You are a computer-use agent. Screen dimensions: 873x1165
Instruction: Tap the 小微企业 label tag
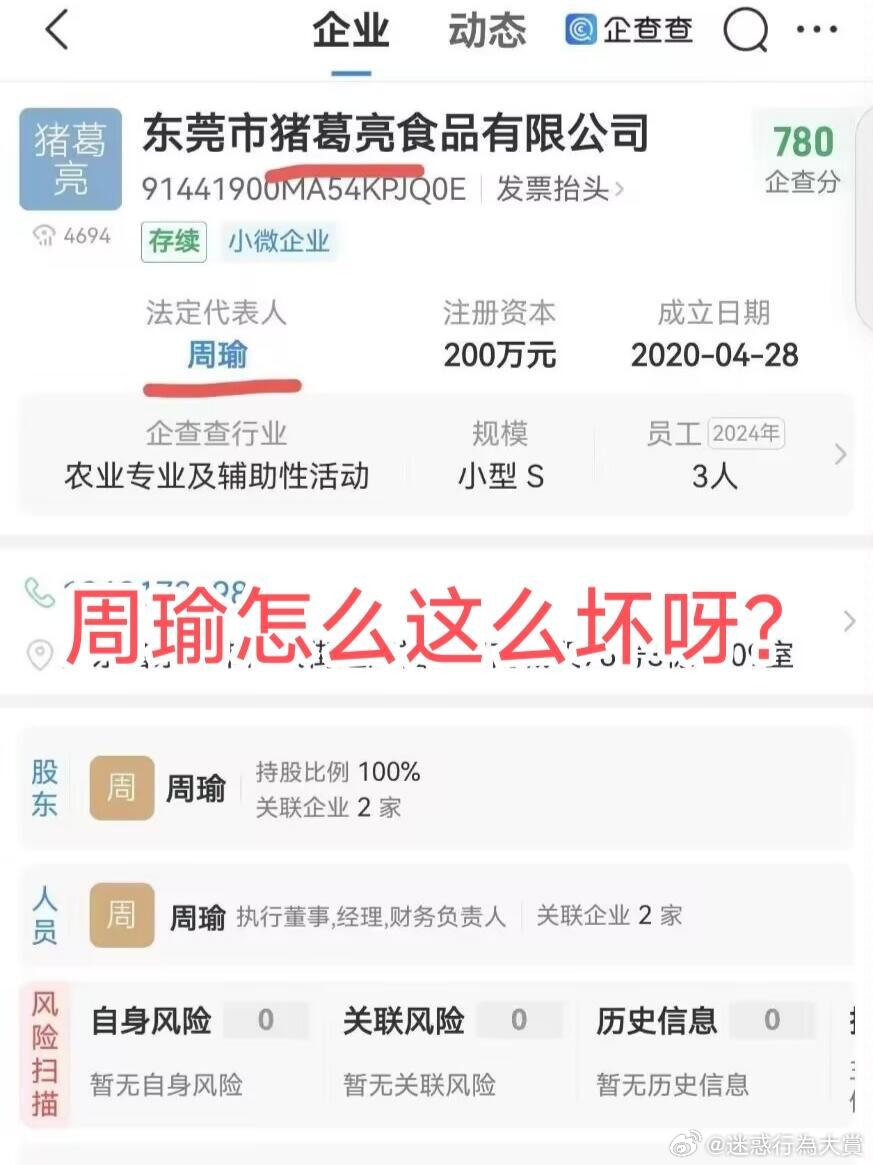(280, 242)
